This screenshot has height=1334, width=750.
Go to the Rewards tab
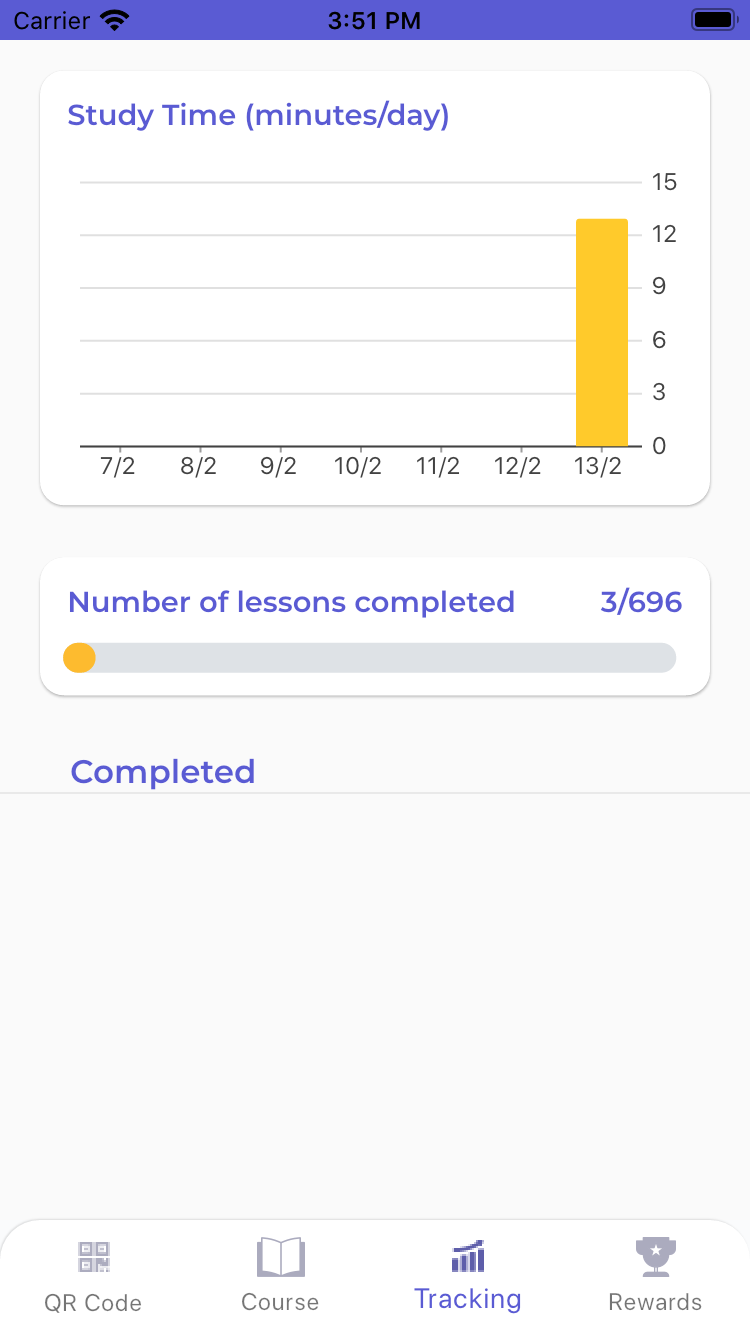(x=655, y=1277)
